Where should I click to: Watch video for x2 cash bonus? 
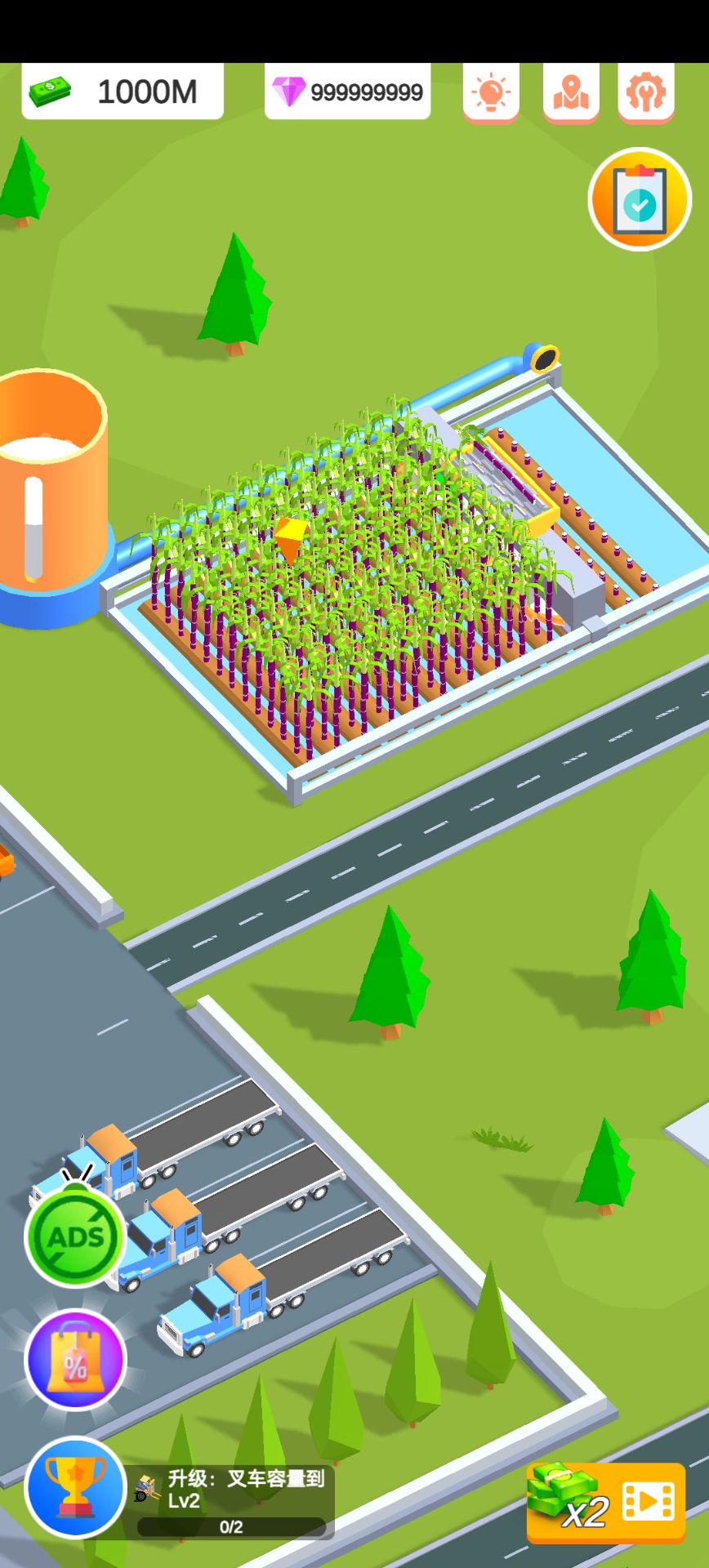point(606,1503)
